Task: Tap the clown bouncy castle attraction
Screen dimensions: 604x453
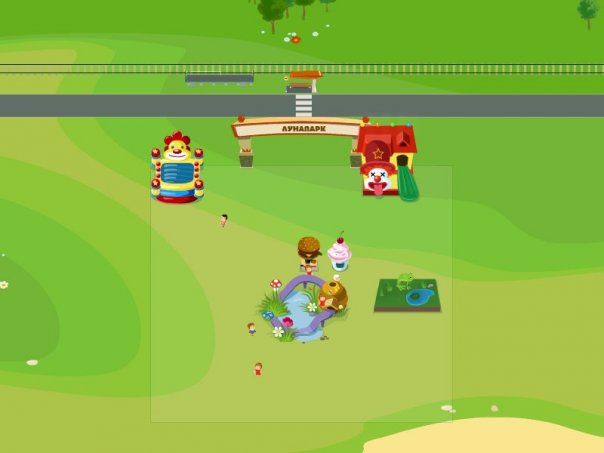Action: 176,168
